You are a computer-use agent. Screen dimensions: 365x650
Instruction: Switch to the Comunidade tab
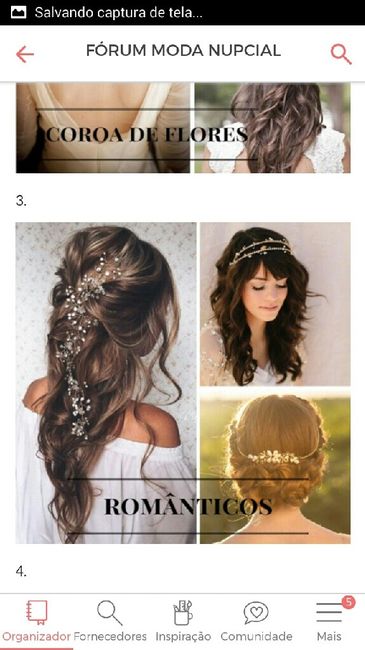coord(256,621)
